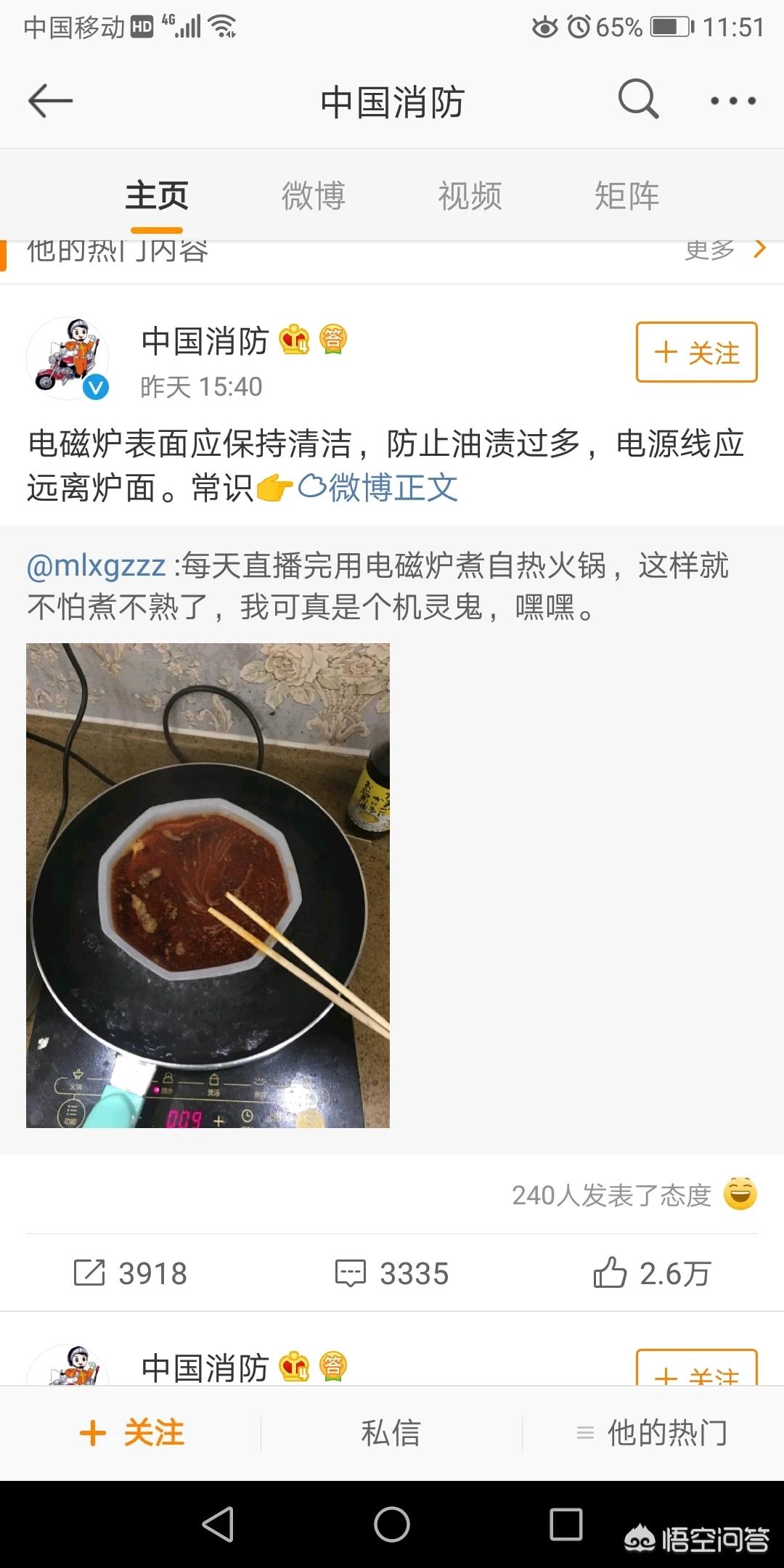
Task: Open the 3335 comments on the post
Action: click(x=392, y=1273)
